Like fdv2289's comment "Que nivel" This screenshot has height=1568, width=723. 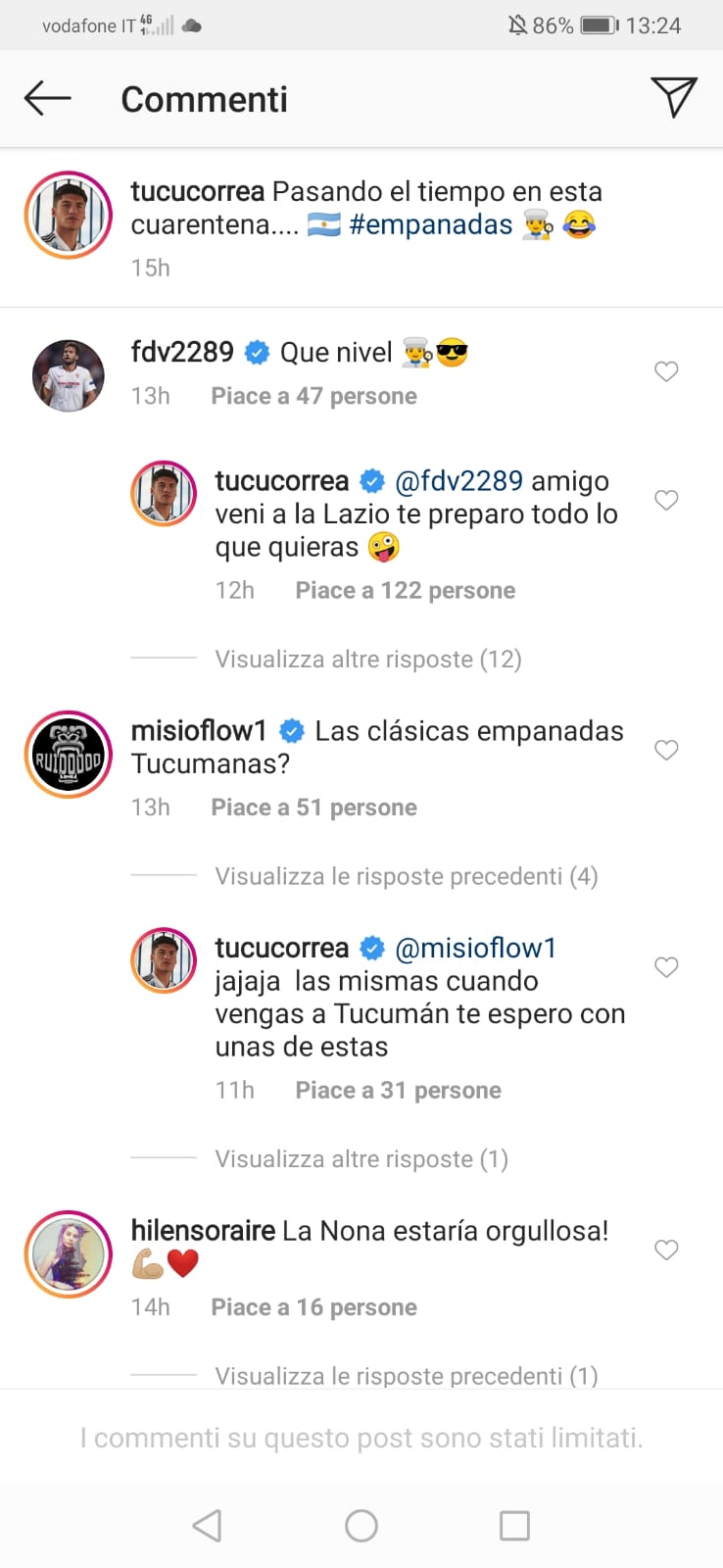tap(666, 371)
